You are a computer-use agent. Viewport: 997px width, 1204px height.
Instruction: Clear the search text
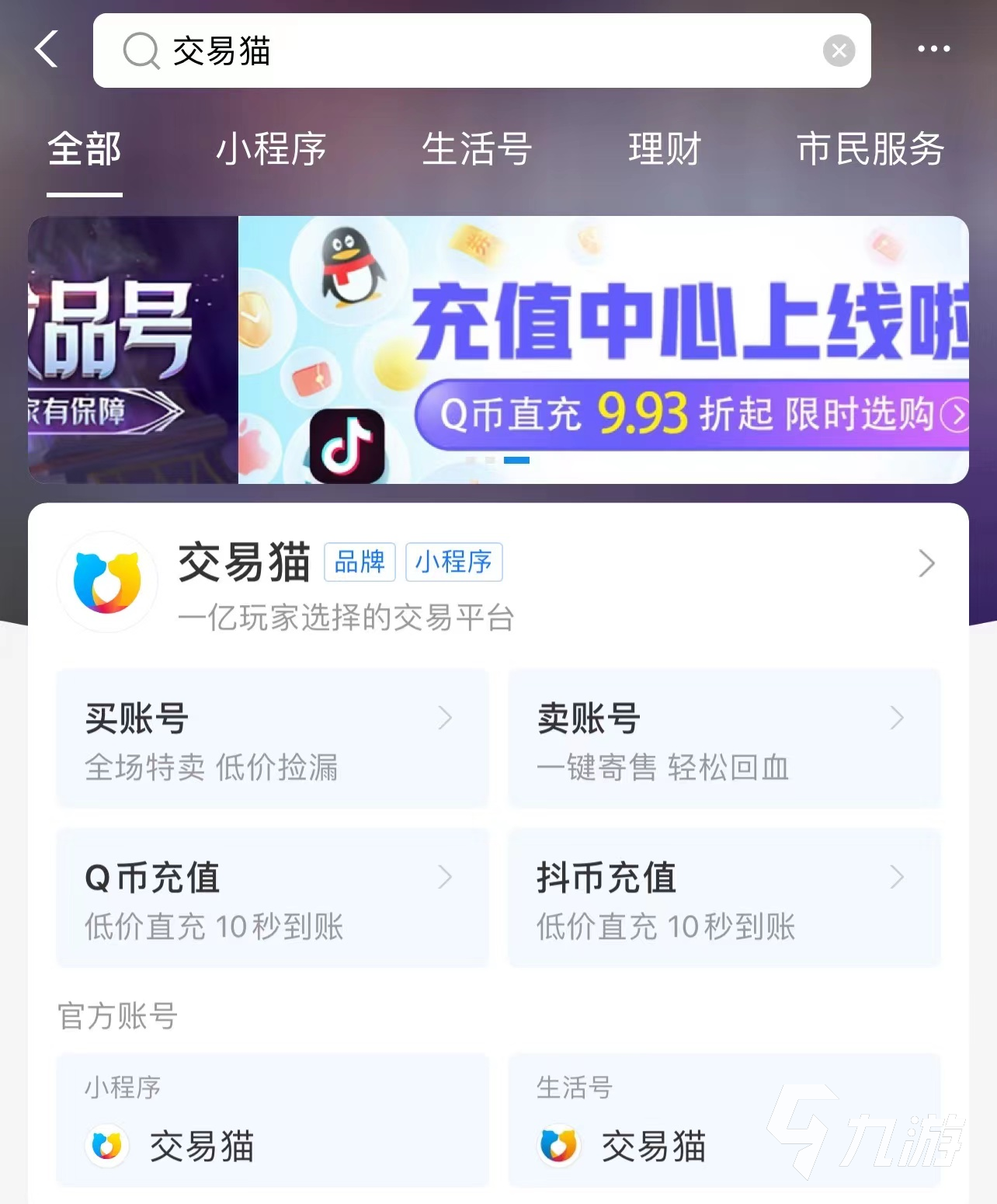click(839, 51)
